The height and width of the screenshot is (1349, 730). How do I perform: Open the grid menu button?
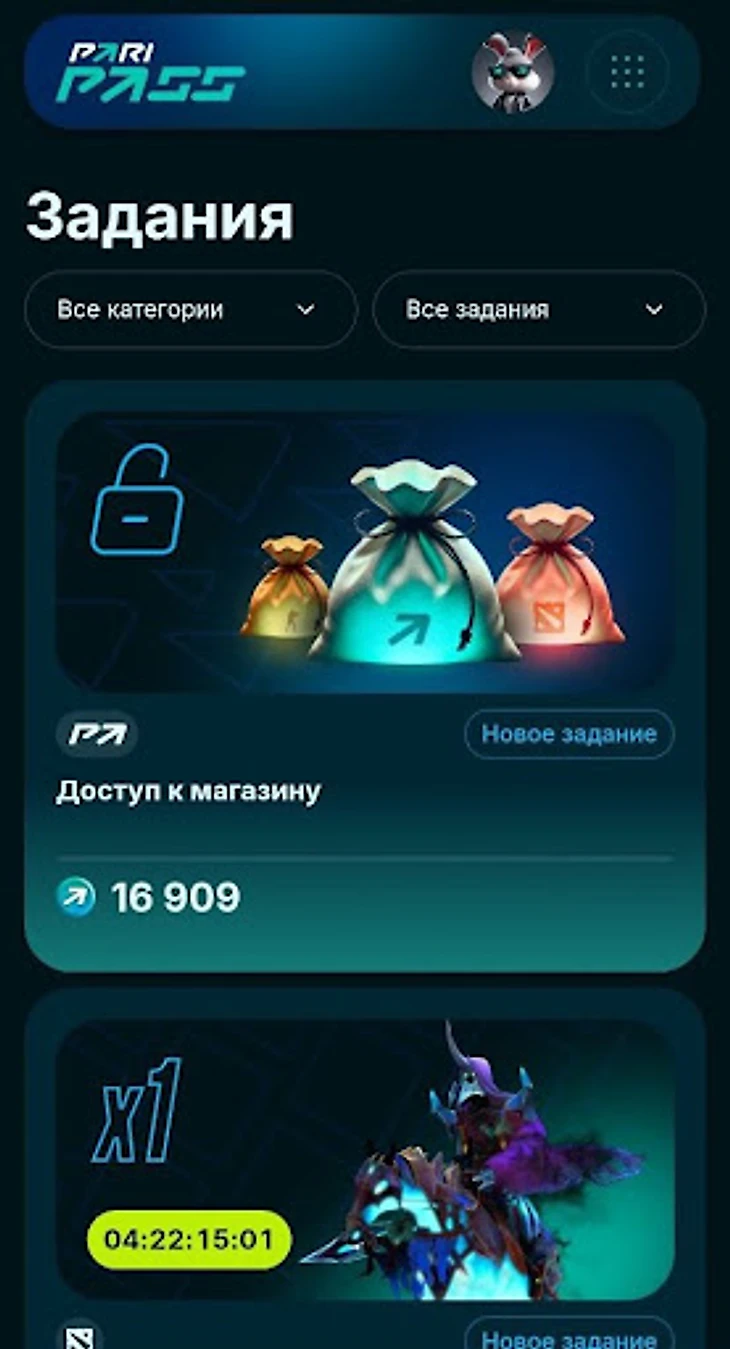pos(627,72)
